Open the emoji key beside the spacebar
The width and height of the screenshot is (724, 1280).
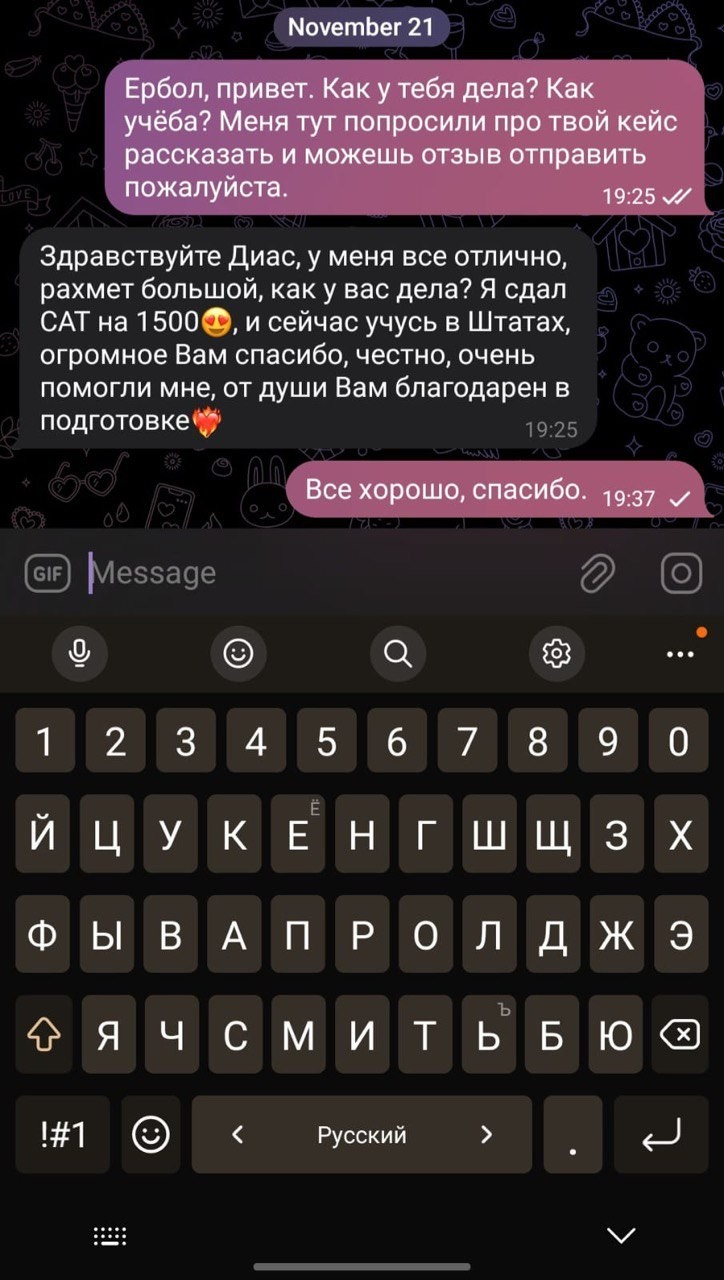(x=151, y=1134)
